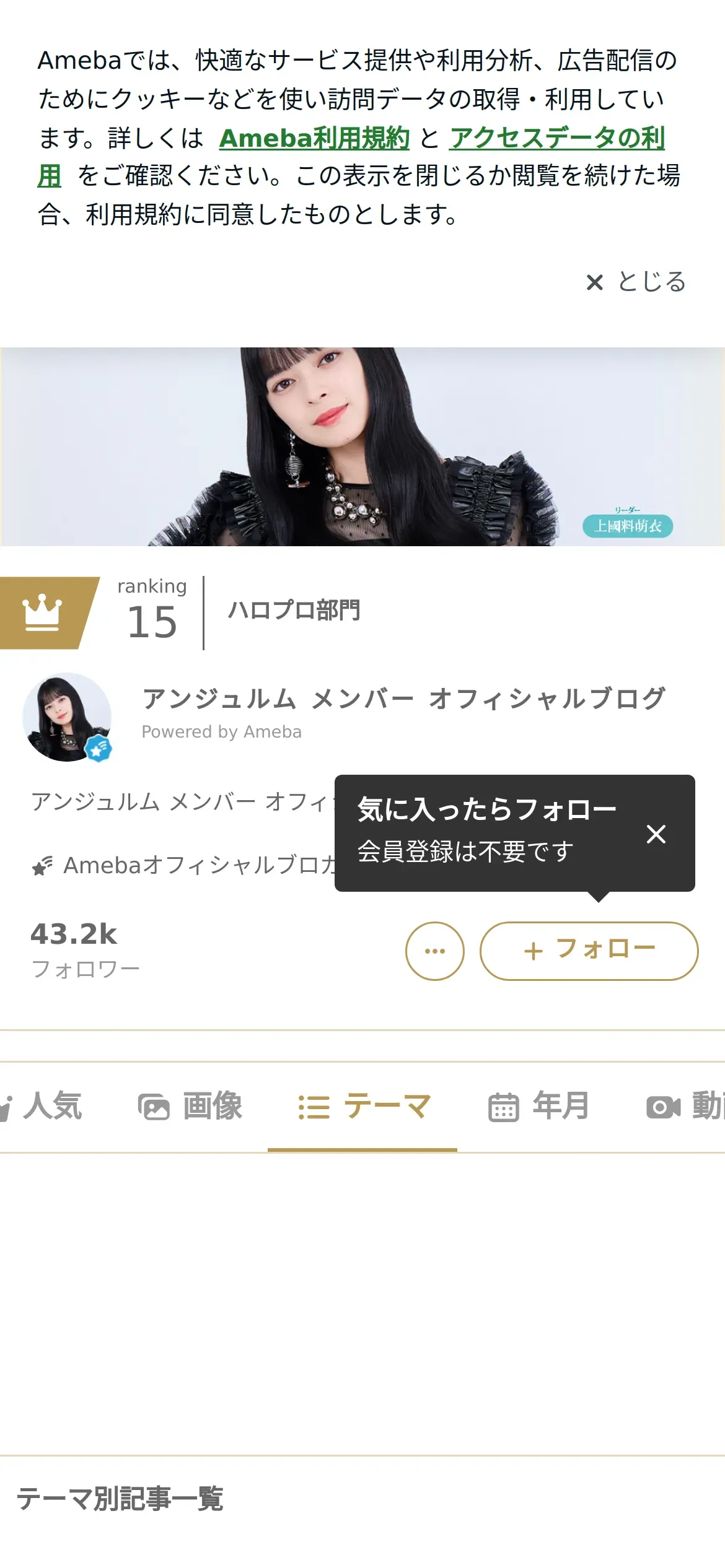Open the ハロプロ部門 ranking
725x1568 pixels.
coord(294,611)
